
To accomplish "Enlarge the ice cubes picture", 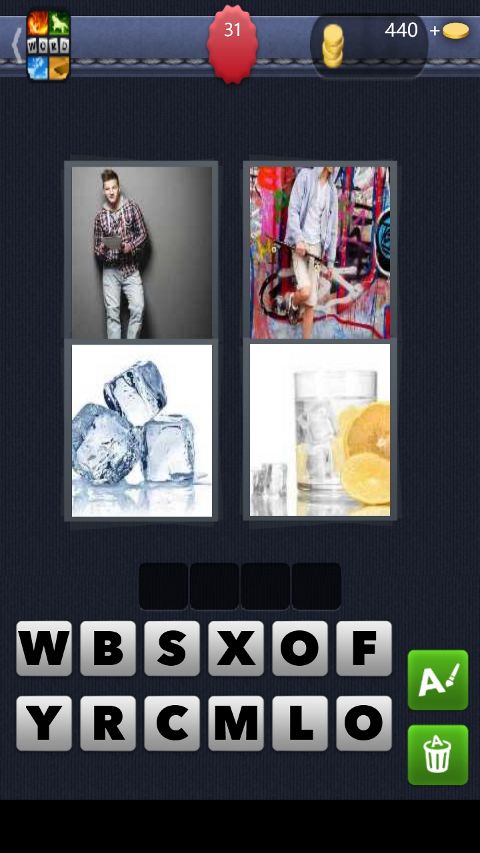I will (x=141, y=430).
